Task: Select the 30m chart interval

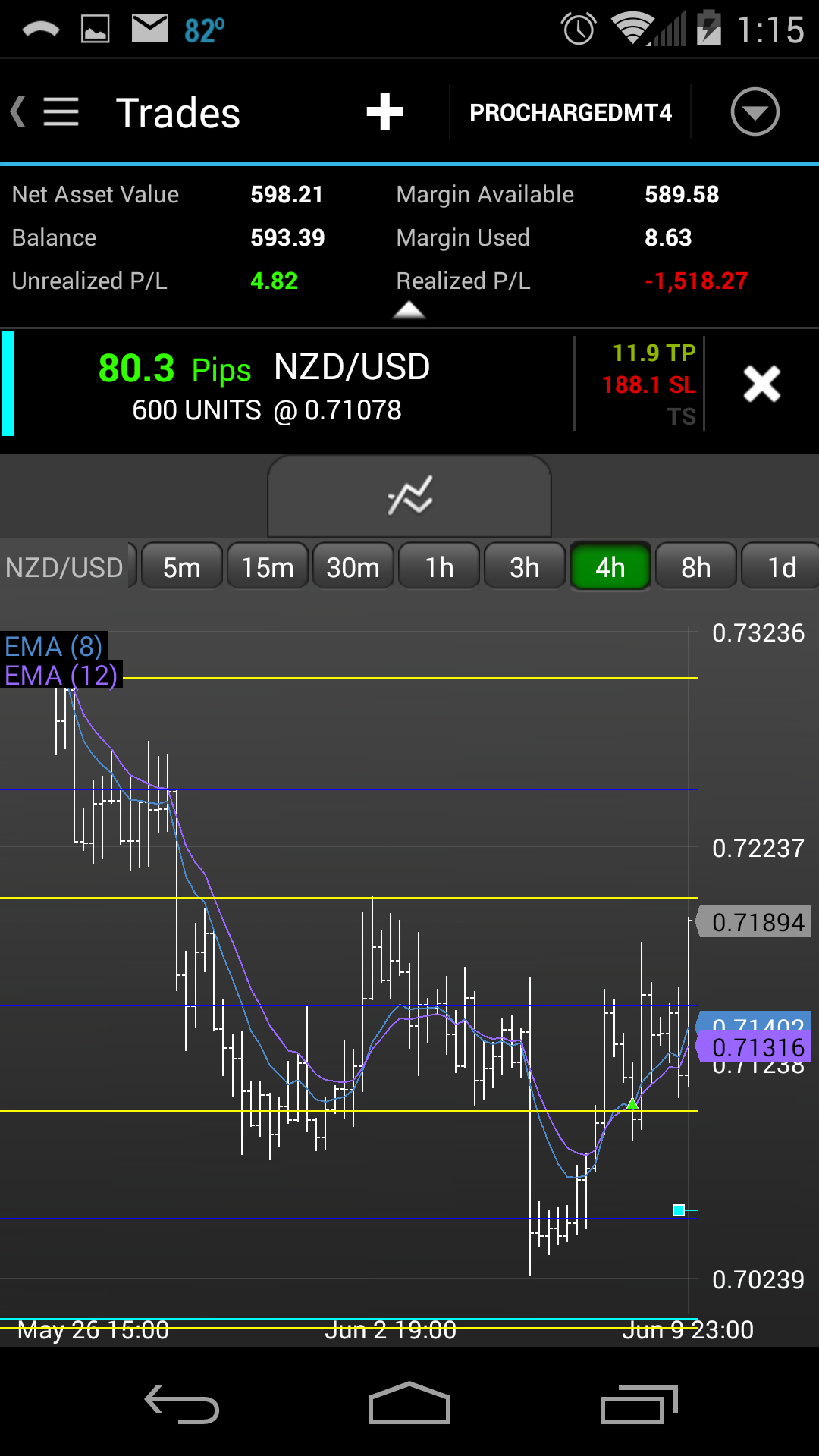Action: tap(353, 567)
